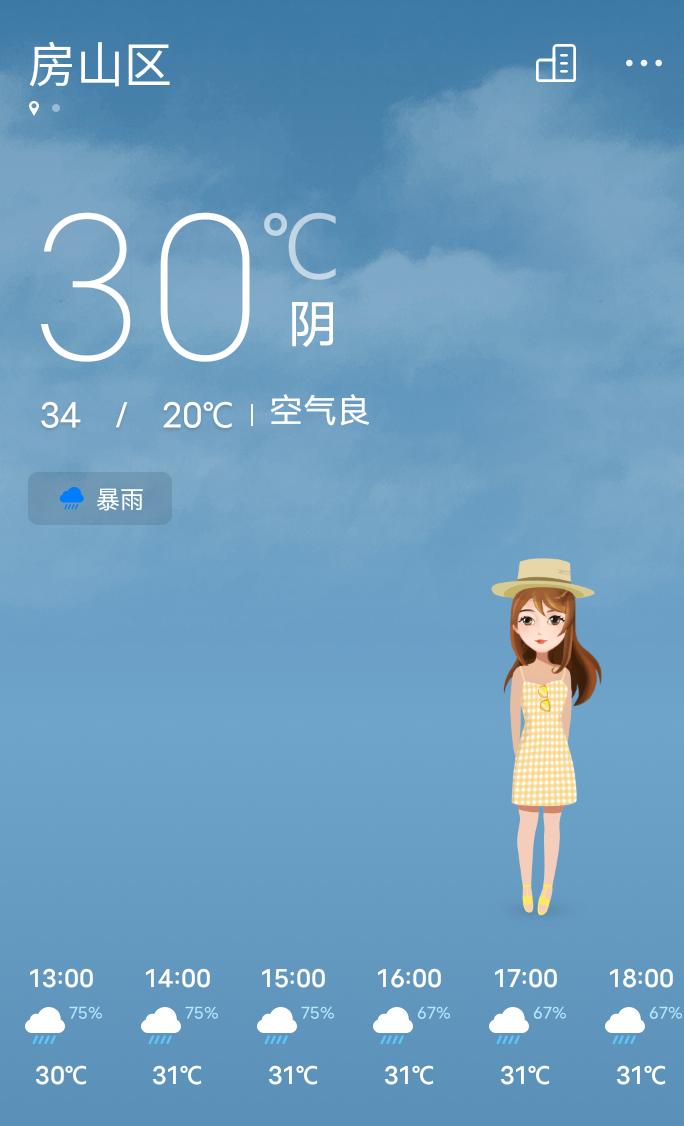Viewport: 684px width, 1126px height.
Task: Open the three-dot overflow menu
Action: [x=643, y=64]
